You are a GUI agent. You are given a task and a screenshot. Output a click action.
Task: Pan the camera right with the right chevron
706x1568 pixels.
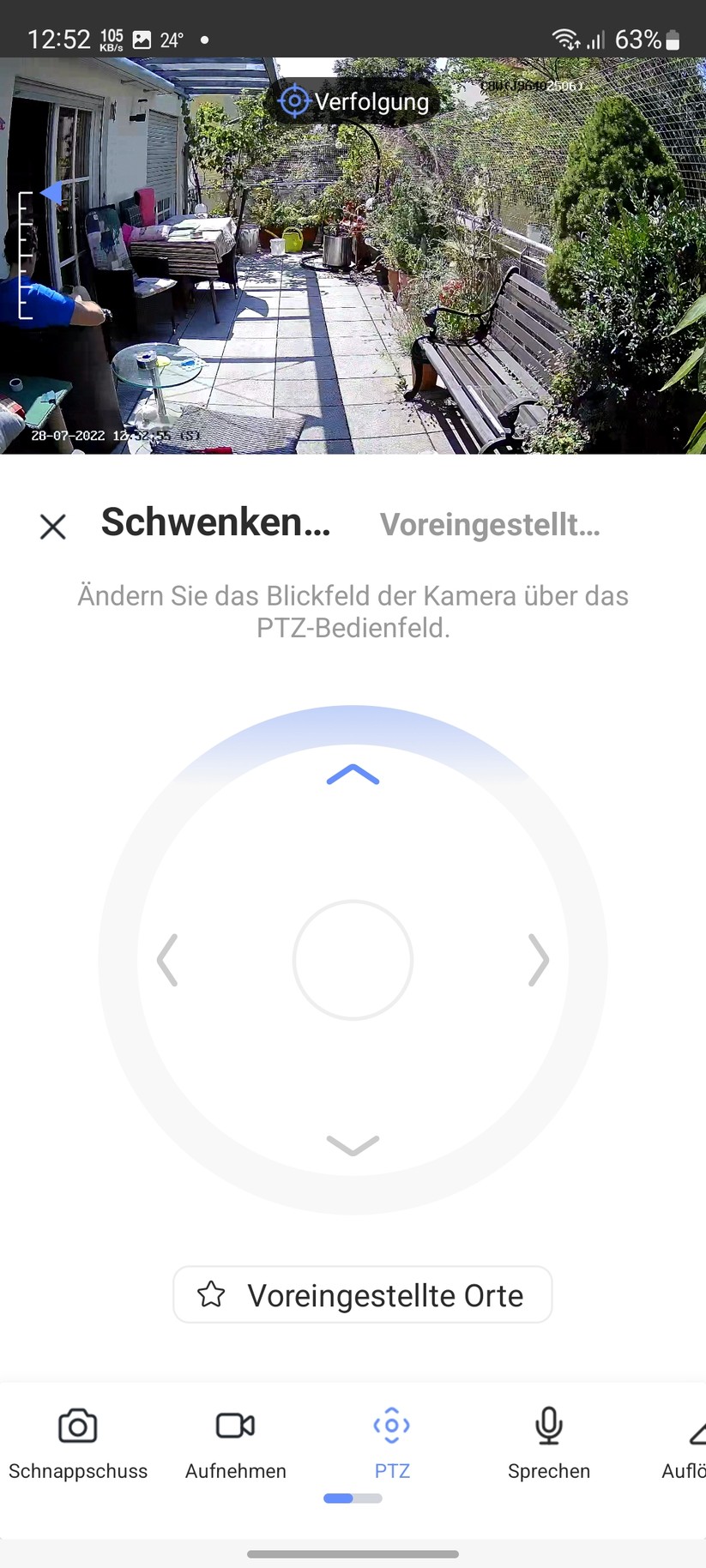[538, 960]
